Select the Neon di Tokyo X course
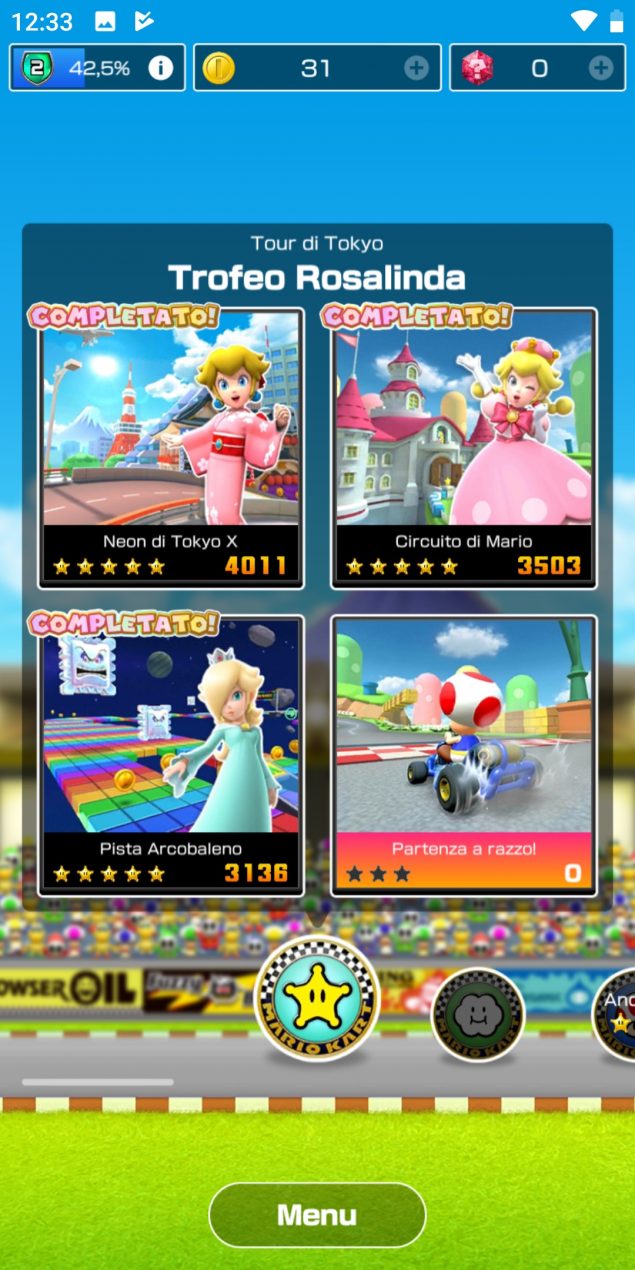 coord(171,448)
